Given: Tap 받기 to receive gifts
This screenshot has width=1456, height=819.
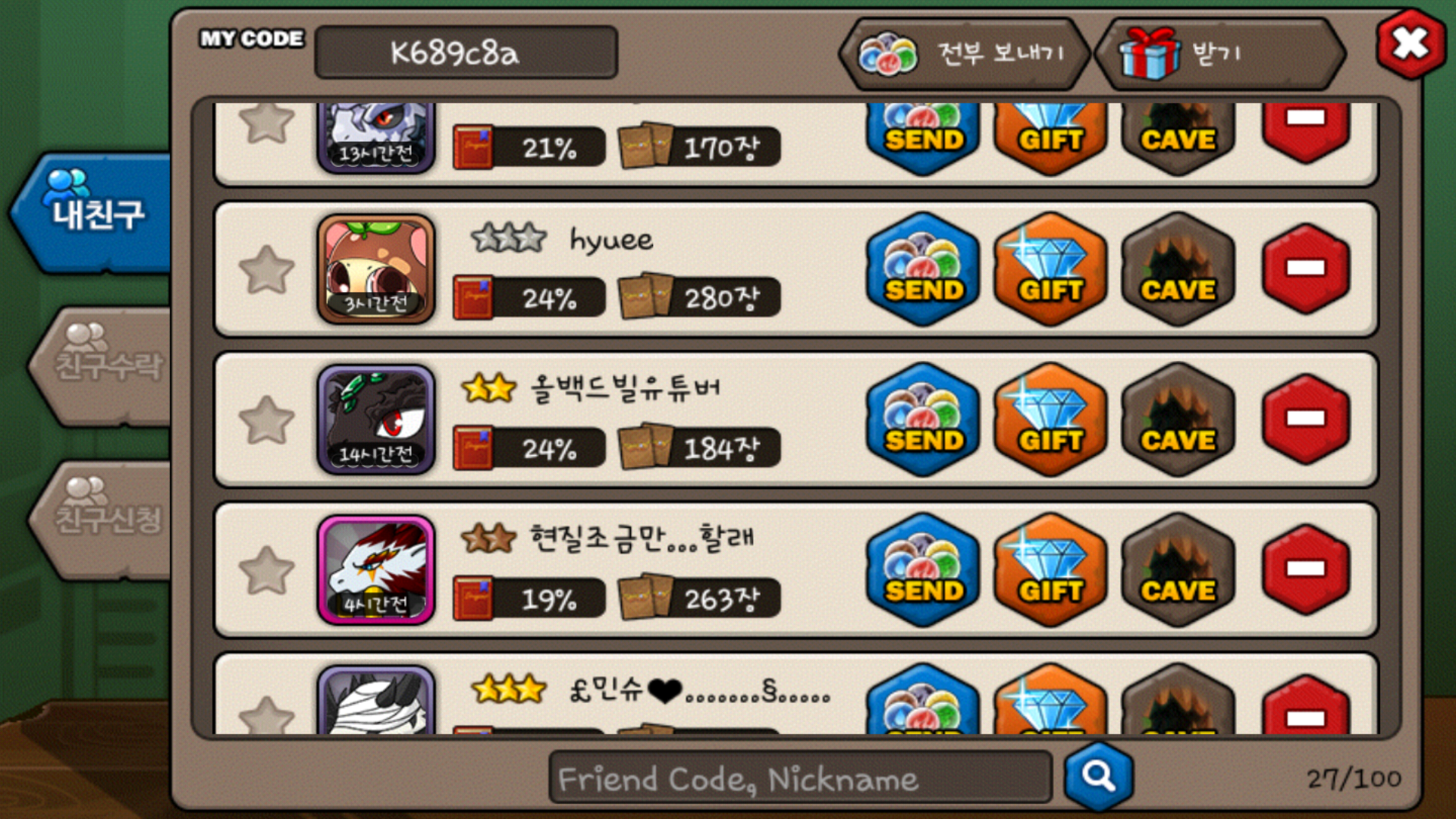Looking at the screenshot, I should point(1219,54).
